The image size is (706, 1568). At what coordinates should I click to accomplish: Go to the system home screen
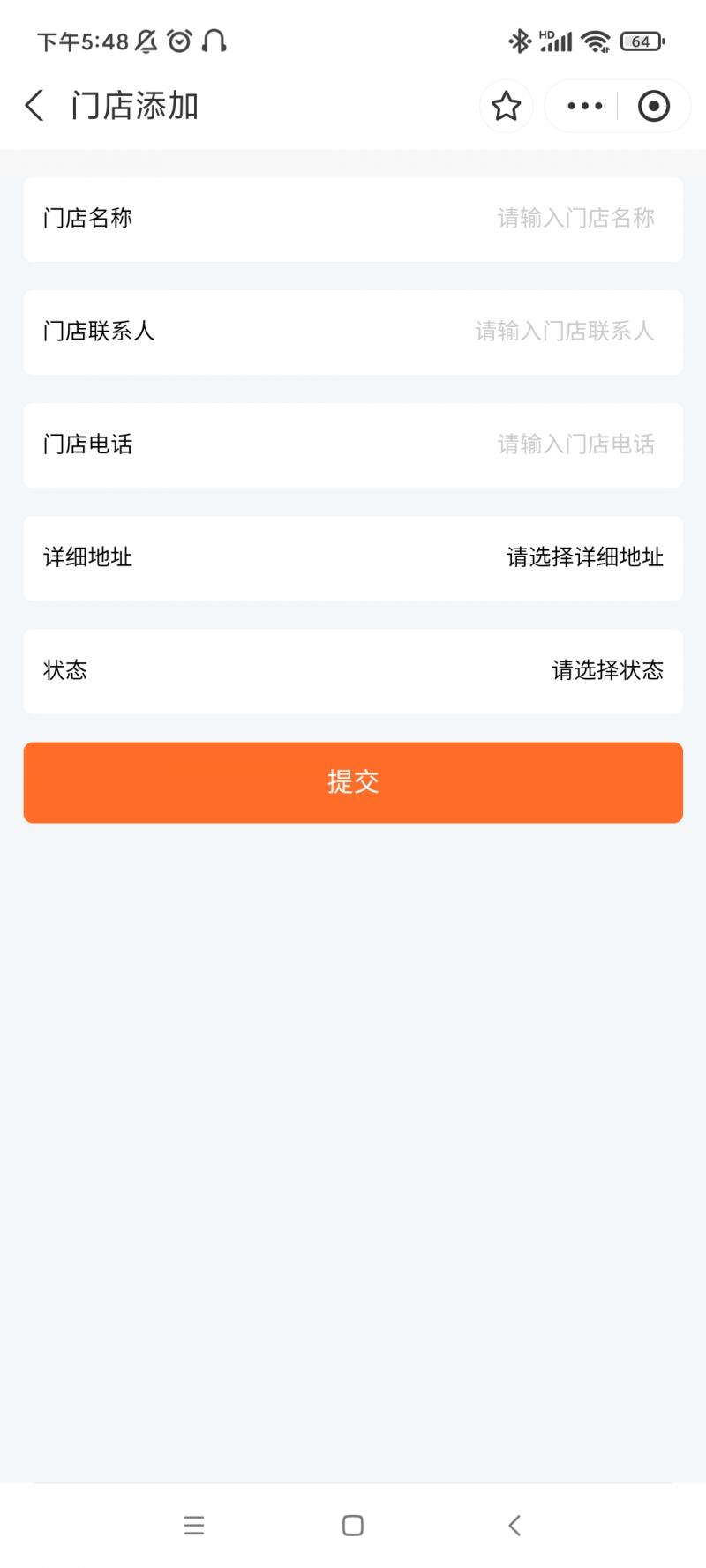click(x=353, y=1526)
